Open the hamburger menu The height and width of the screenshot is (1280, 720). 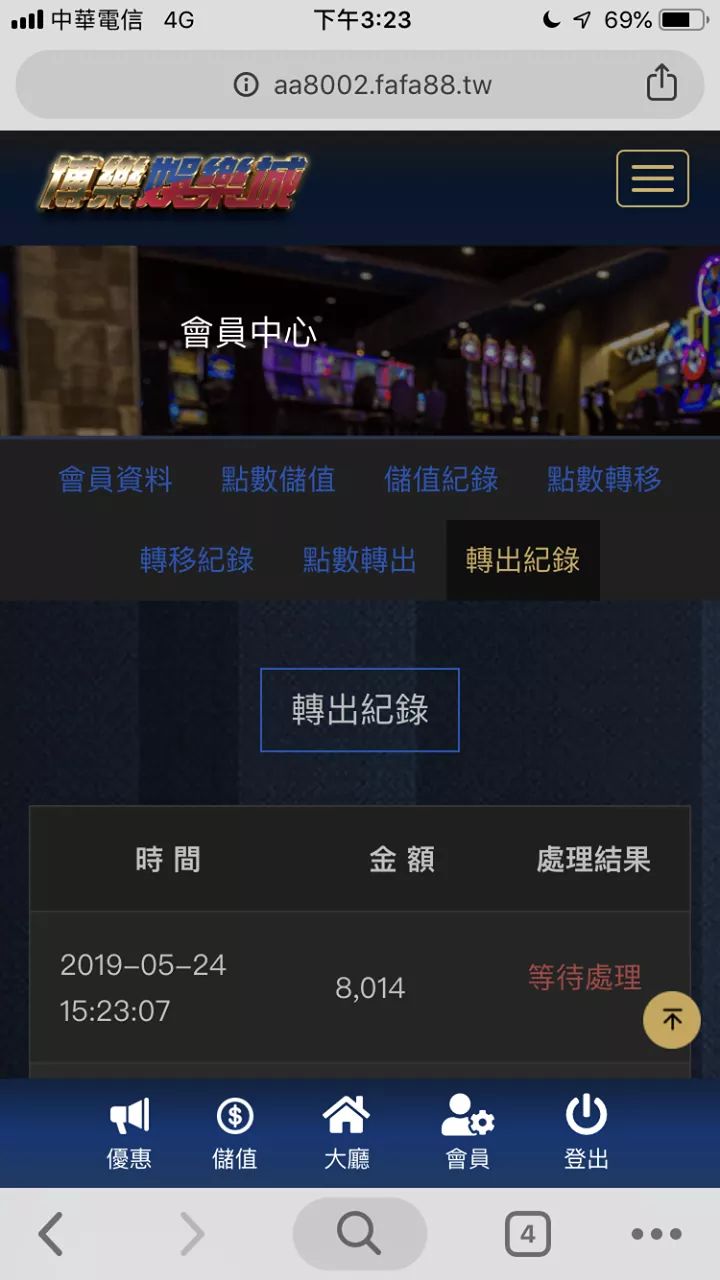[x=652, y=179]
